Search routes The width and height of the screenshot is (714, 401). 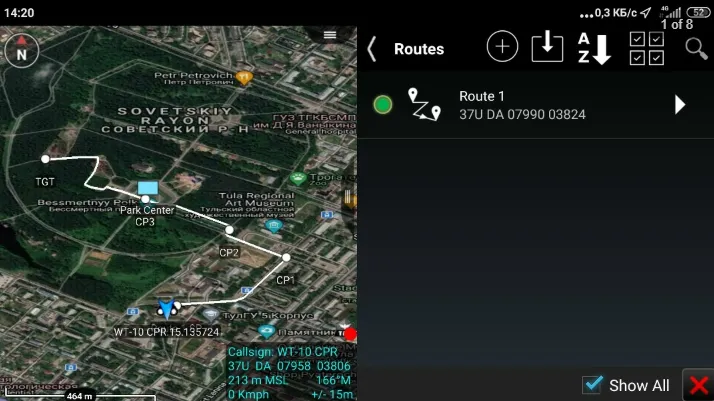point(696,48)
